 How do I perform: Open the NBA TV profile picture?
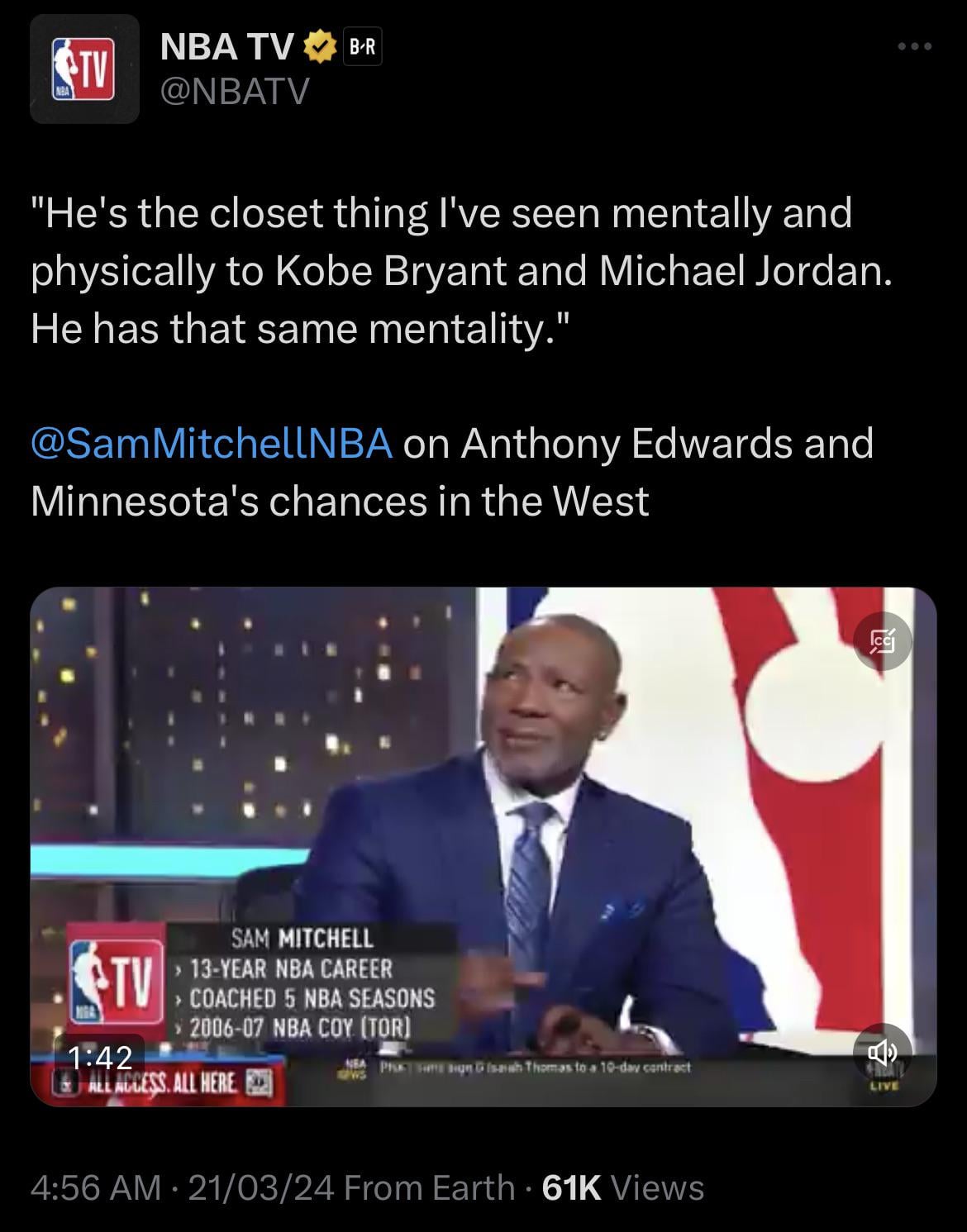click(84, 69)
